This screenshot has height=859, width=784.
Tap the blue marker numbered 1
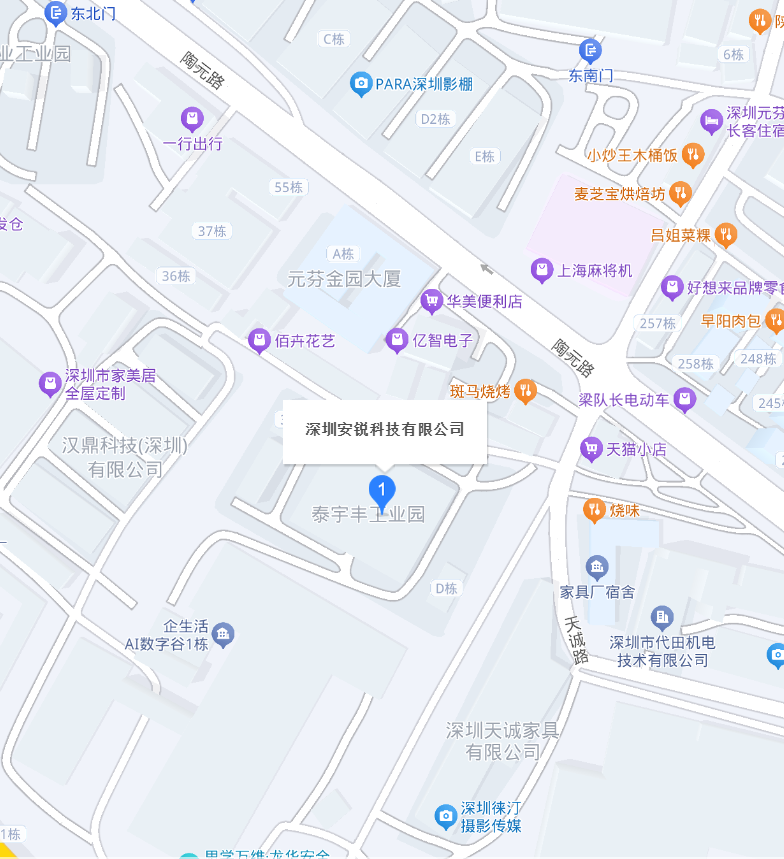[382, 491]
